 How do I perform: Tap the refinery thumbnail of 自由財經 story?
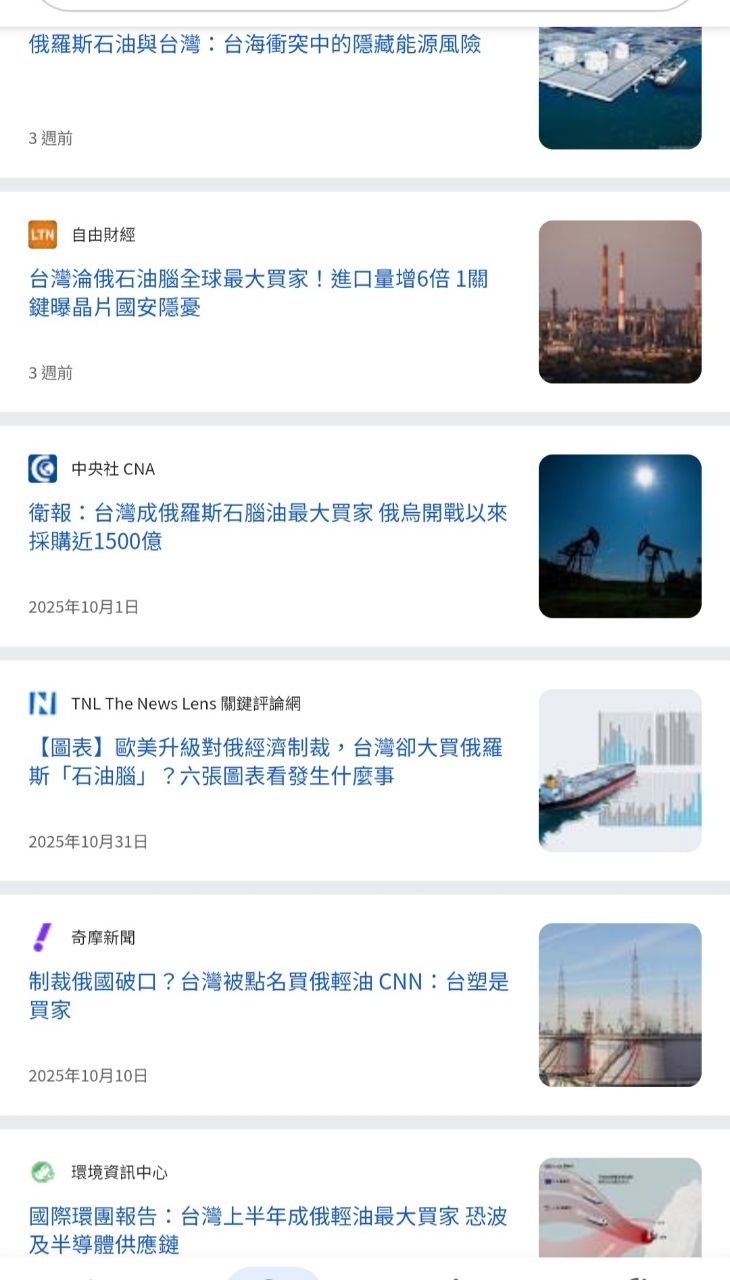(620, 301)
